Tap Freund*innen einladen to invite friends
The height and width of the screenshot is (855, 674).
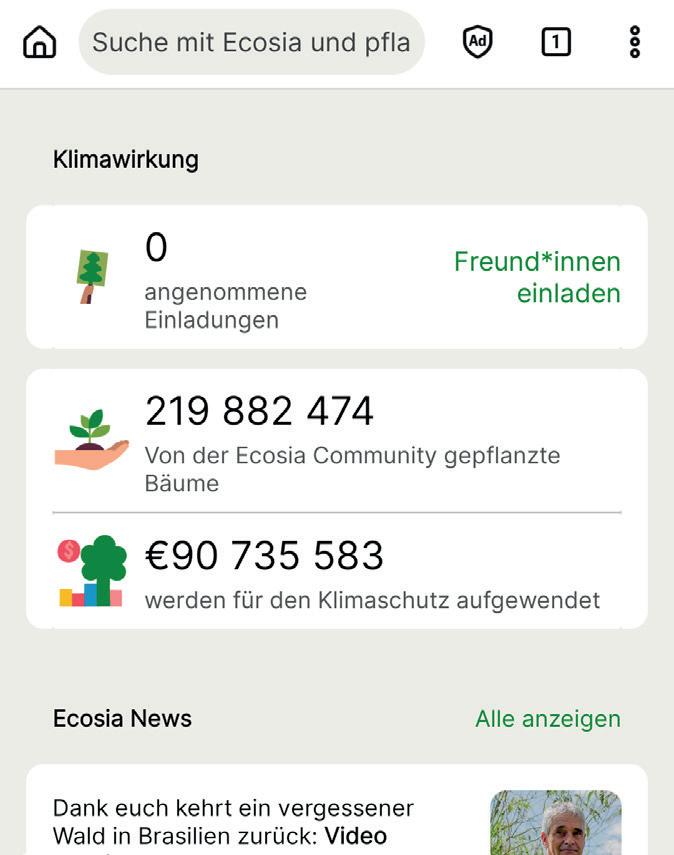pos(537,277)
